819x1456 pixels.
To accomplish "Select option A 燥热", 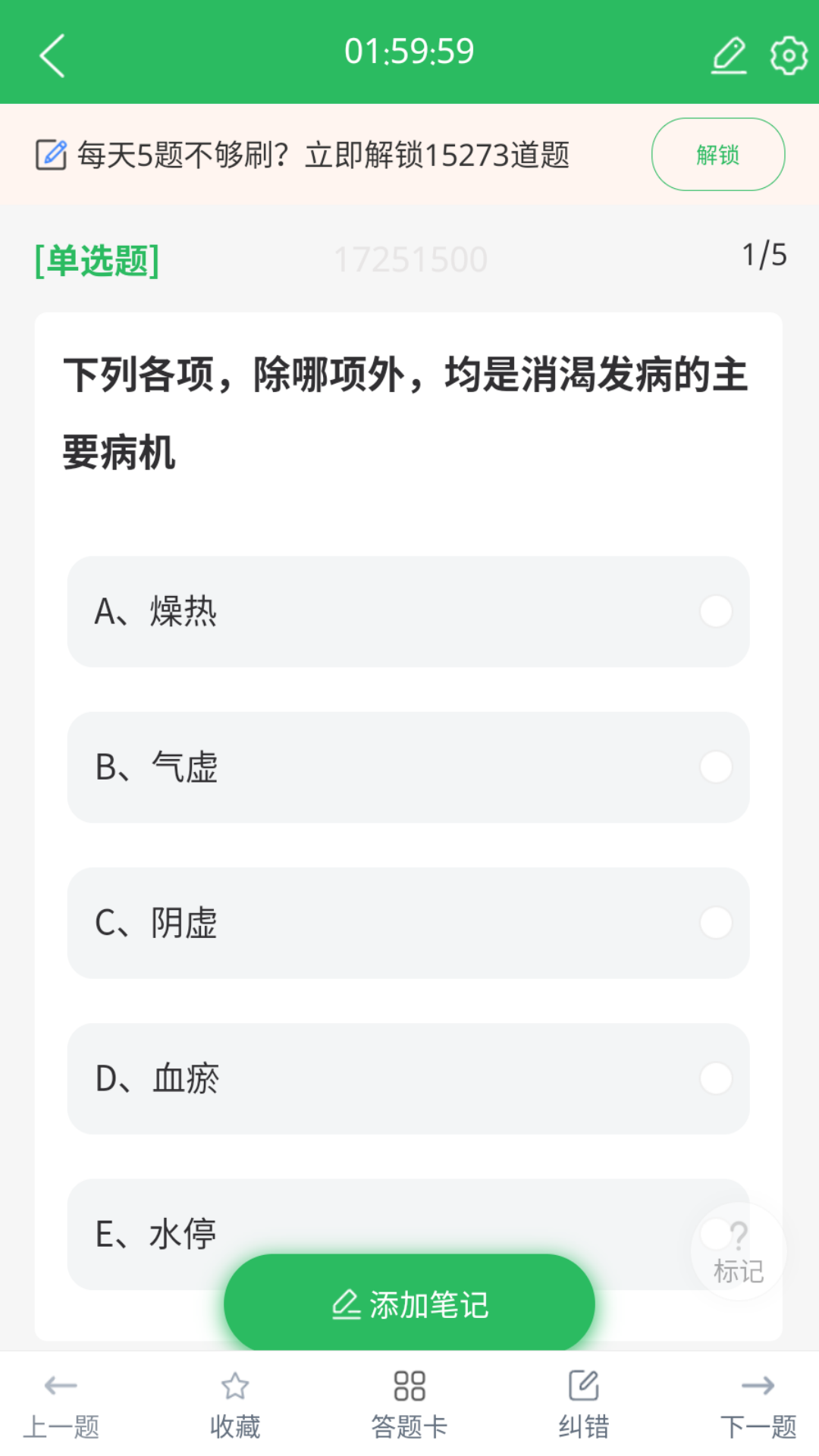I will point(409,612).
